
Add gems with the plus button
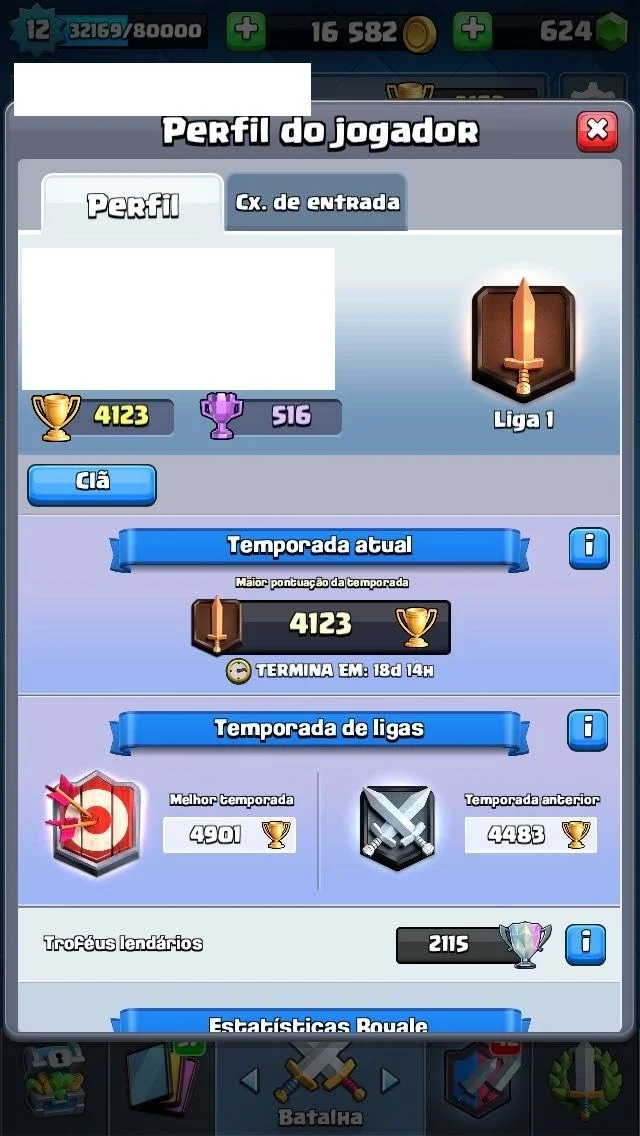coord(473,32)
